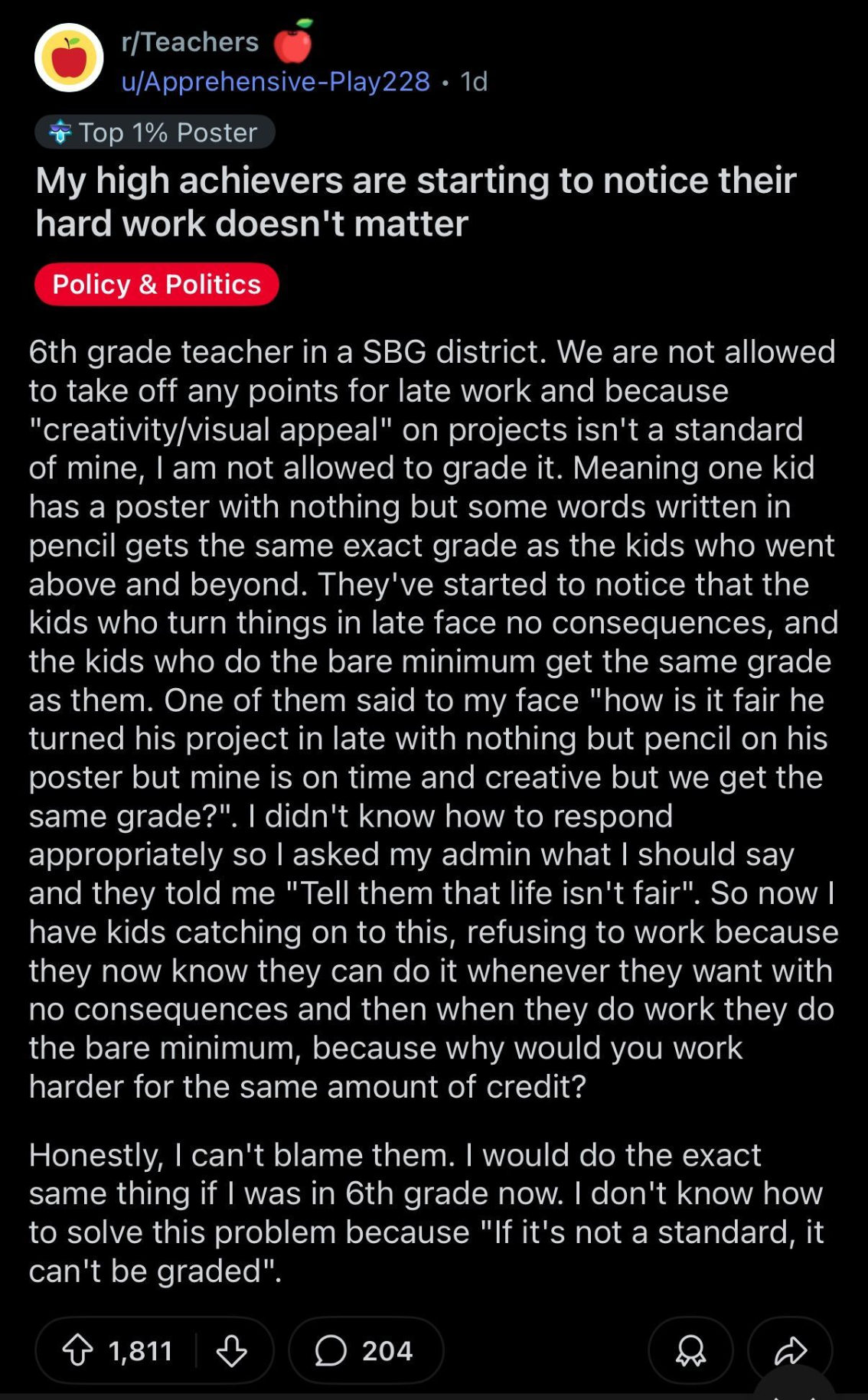Select the Policy & Politics flair
Image resolution: width=868 pixels, height=1400 pixels.
tap(157, 284)
